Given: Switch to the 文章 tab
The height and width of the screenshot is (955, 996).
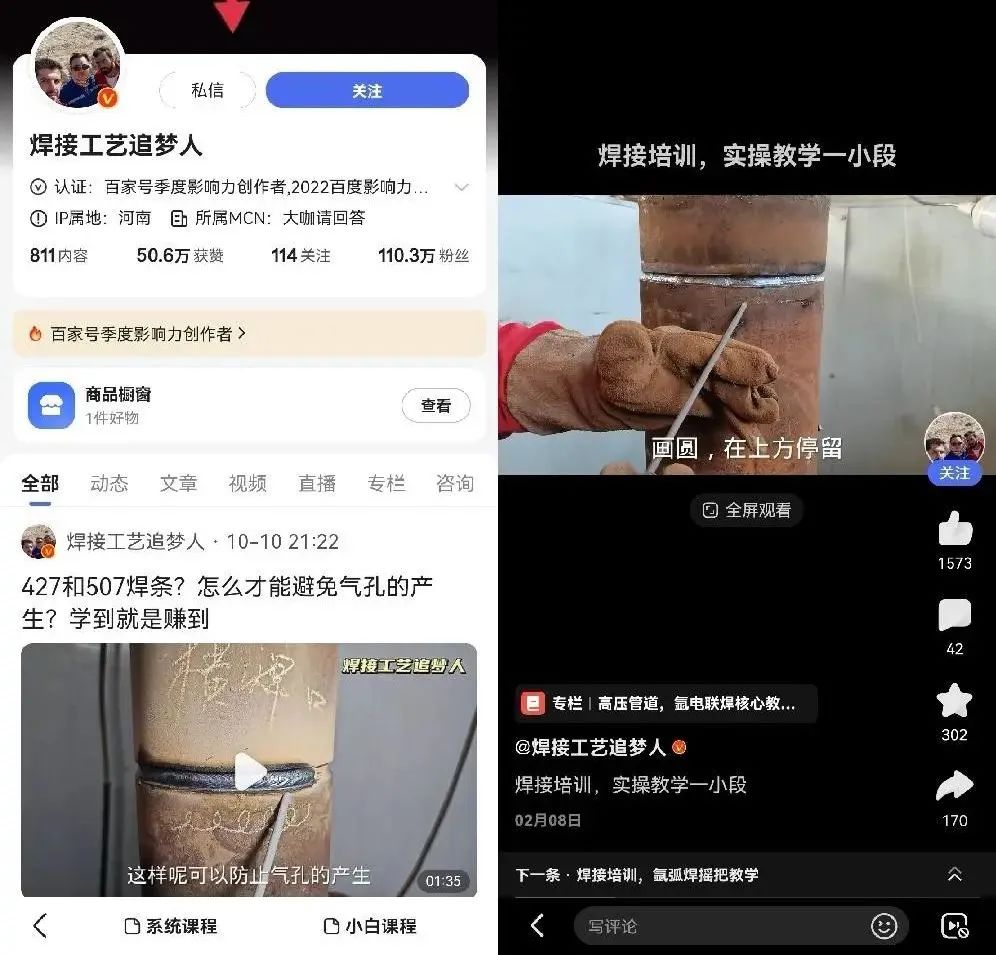Looking at the screenshot, I should pyautogui.click(x=178, y=483).
